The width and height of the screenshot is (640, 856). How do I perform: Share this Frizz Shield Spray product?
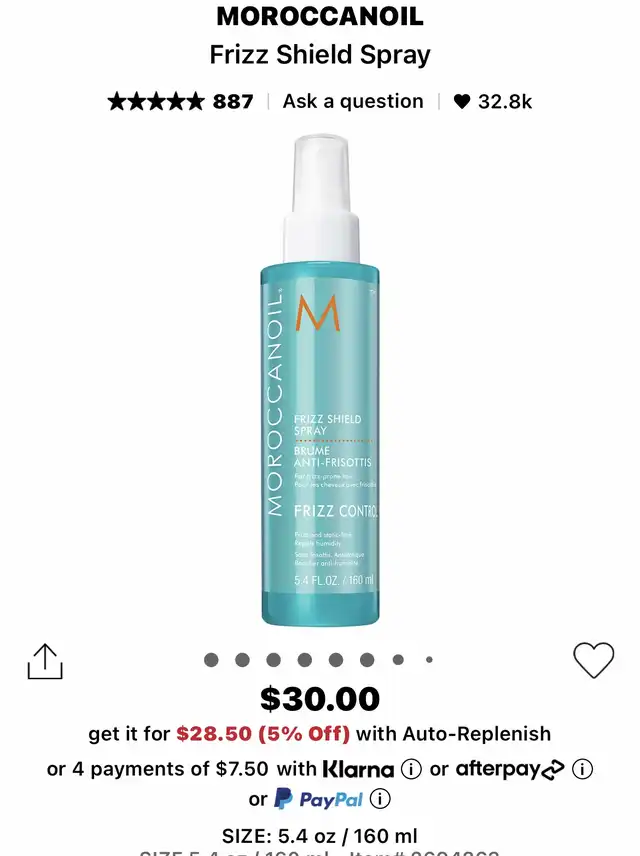point(45,661)
